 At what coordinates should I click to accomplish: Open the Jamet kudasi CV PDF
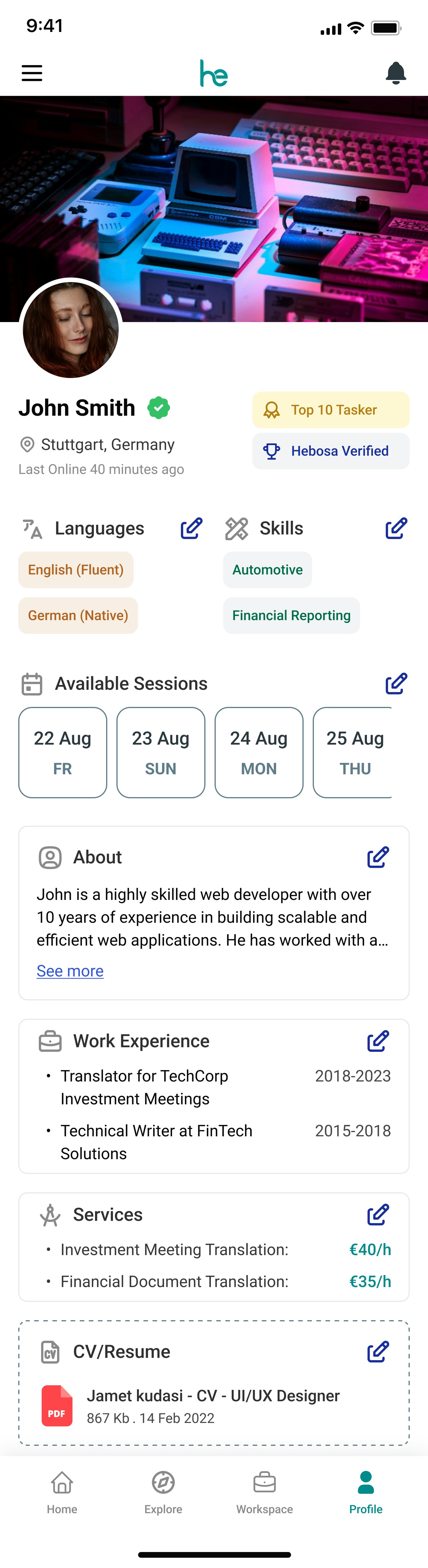coord(213,1406)
